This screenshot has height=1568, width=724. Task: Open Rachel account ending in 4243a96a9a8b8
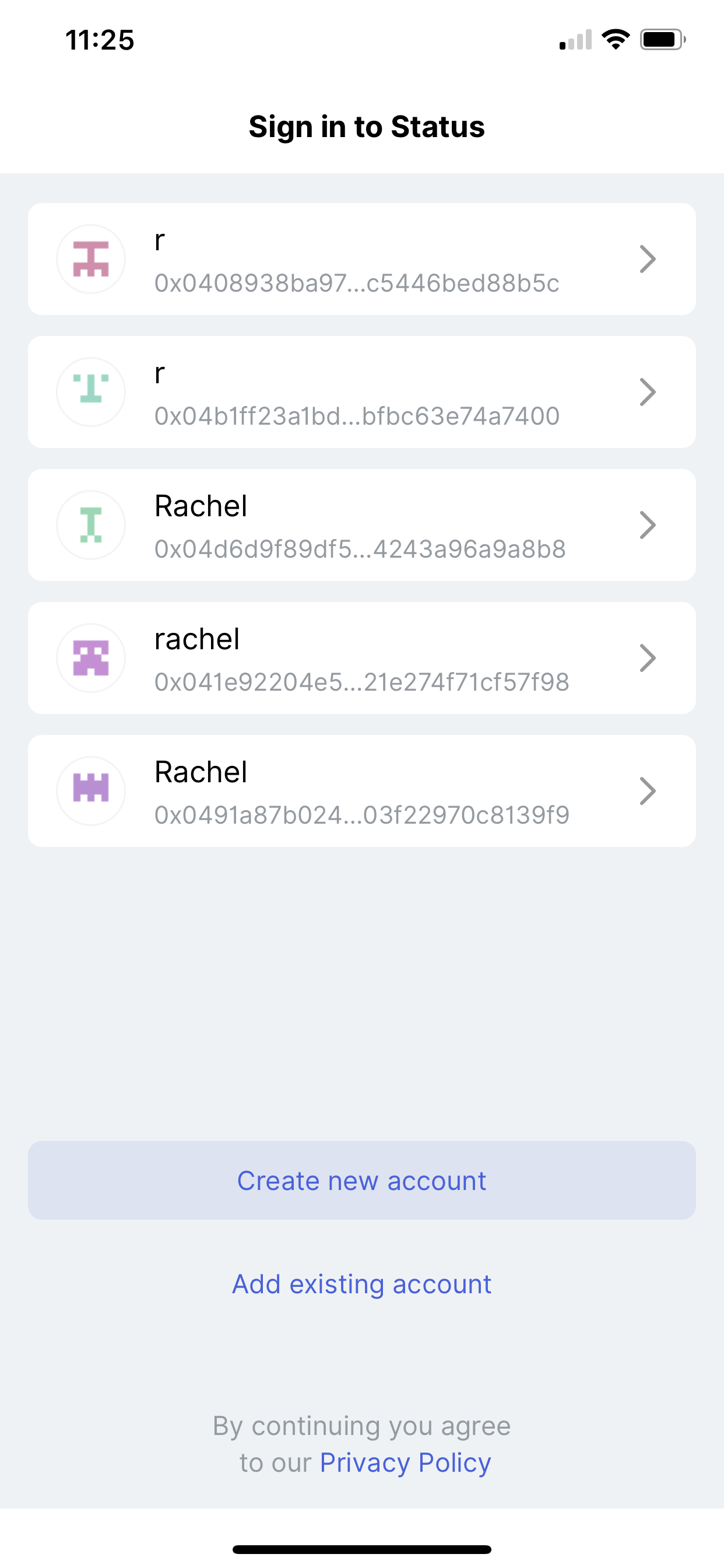tap(361, 524)
